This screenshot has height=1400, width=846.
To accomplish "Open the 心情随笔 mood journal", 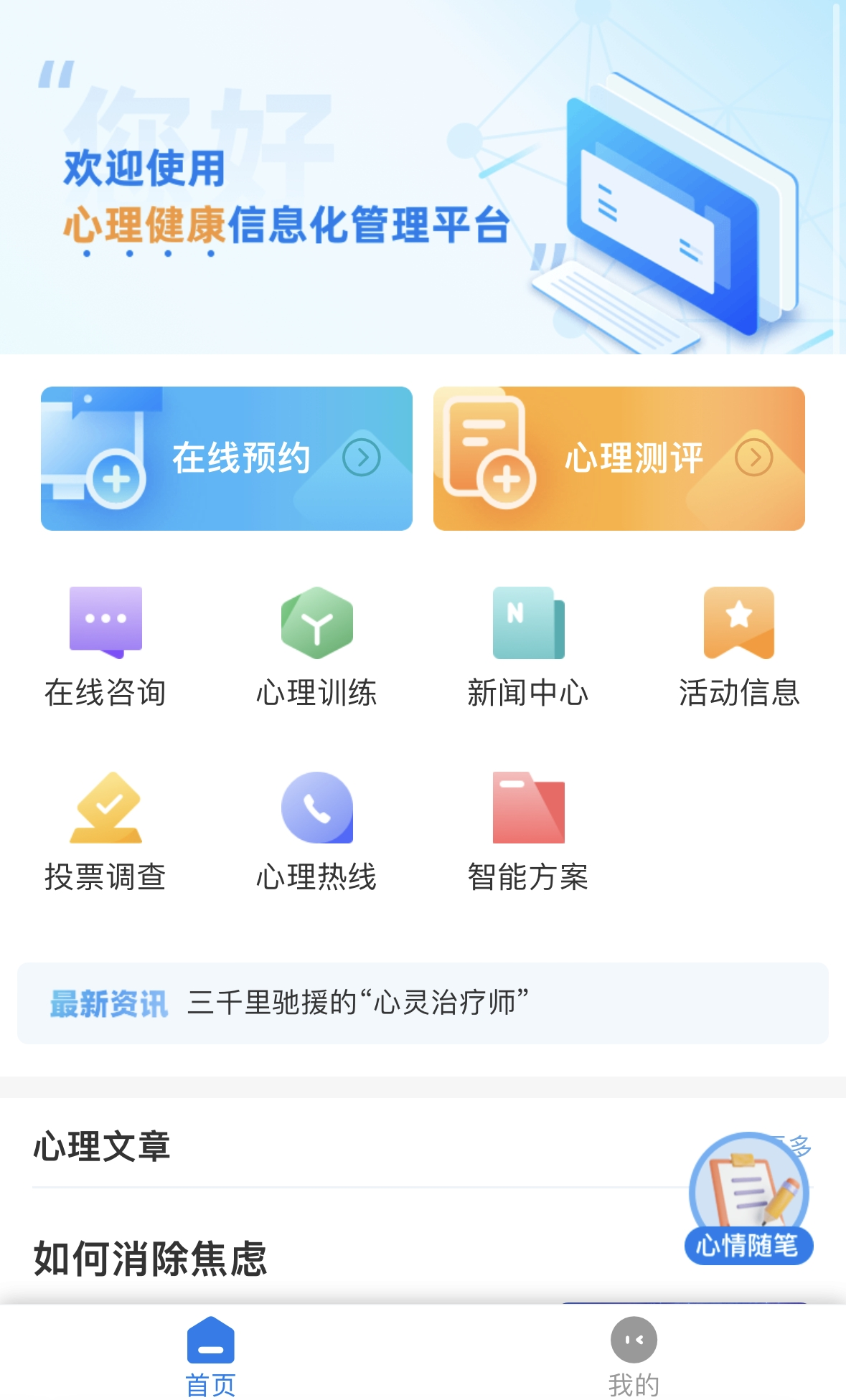I will point(748,1198).
